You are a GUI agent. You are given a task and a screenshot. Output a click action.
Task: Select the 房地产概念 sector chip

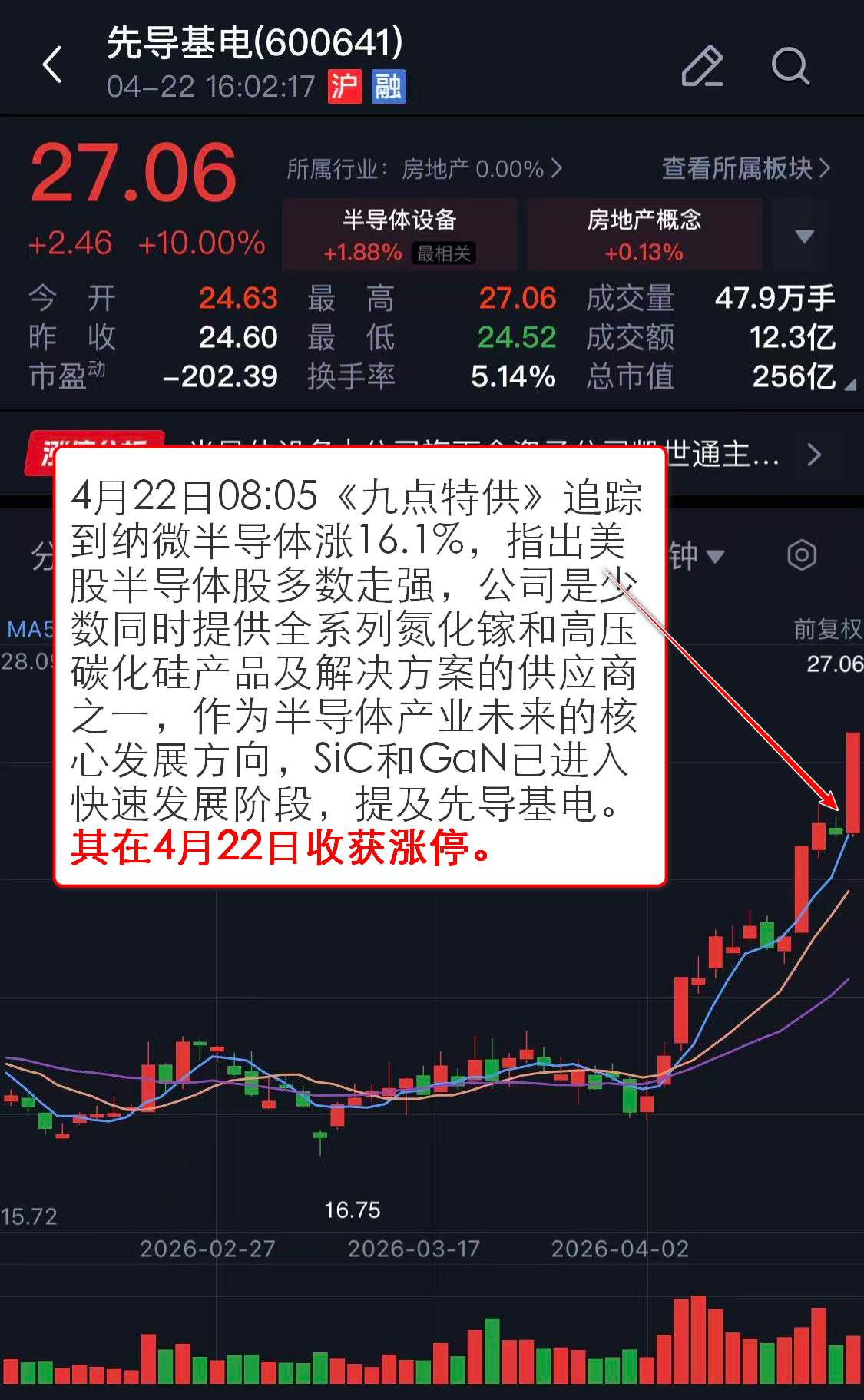(x=644, y=234)
